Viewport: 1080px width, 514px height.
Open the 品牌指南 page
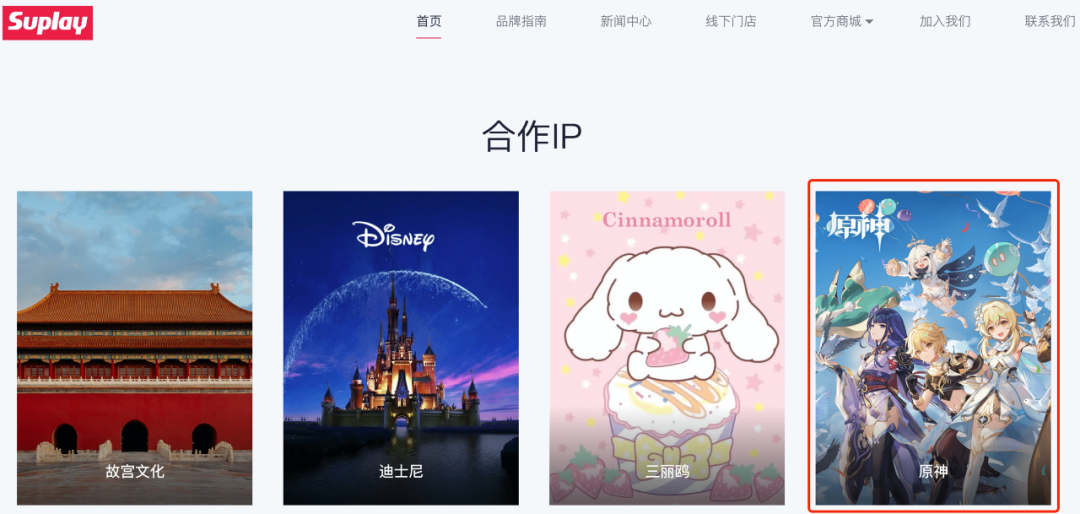pos(521,21)
